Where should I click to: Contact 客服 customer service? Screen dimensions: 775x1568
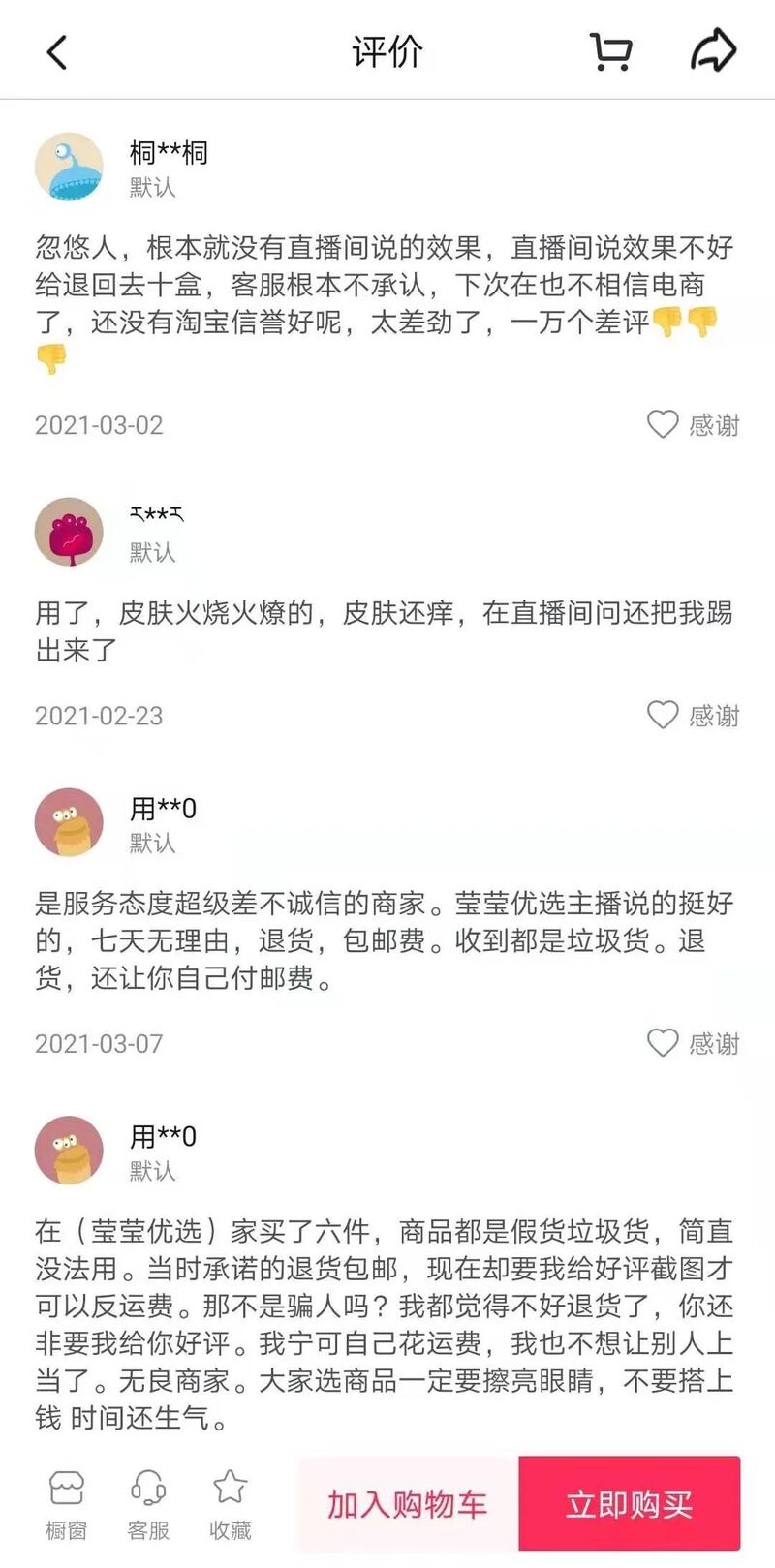pos(148,1504)
